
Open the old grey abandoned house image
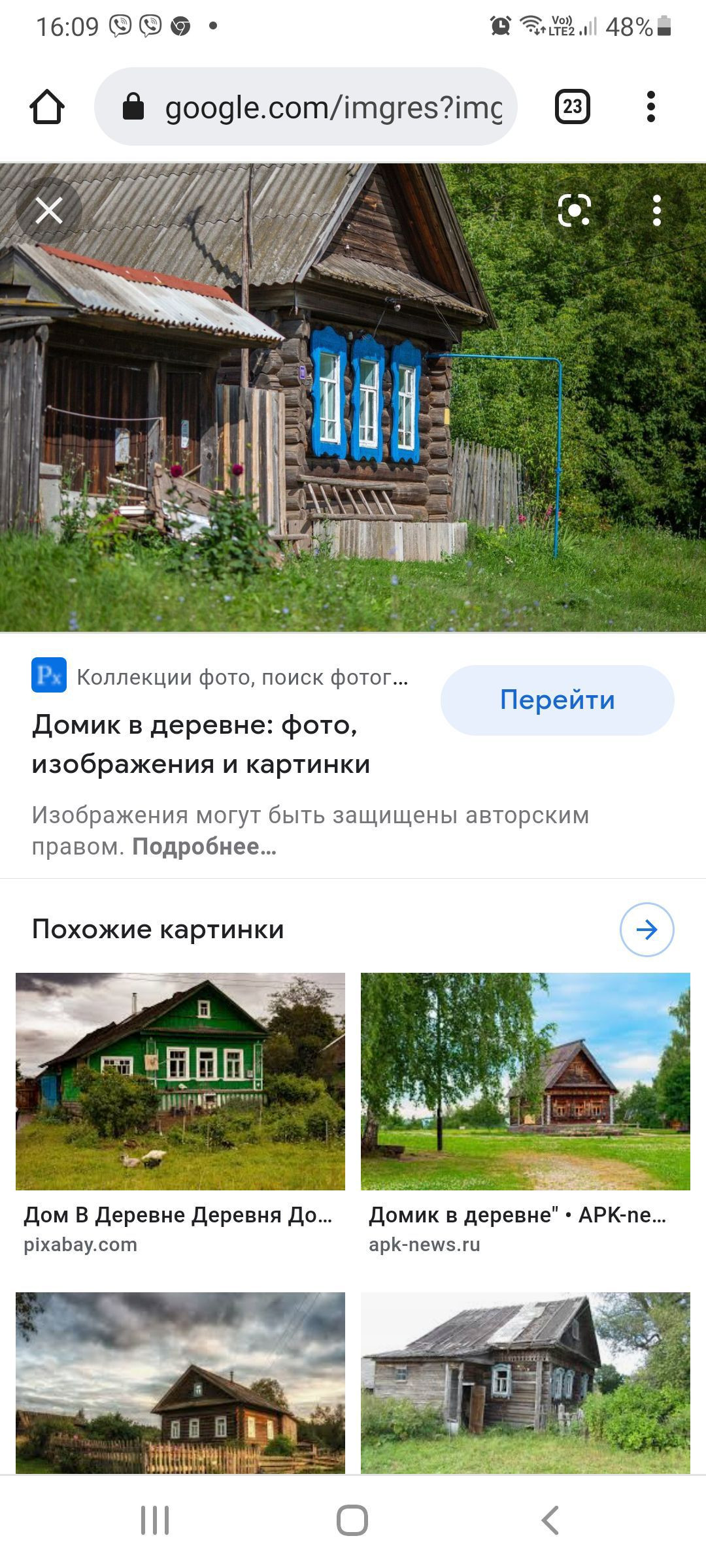[x=526, y=1382]
